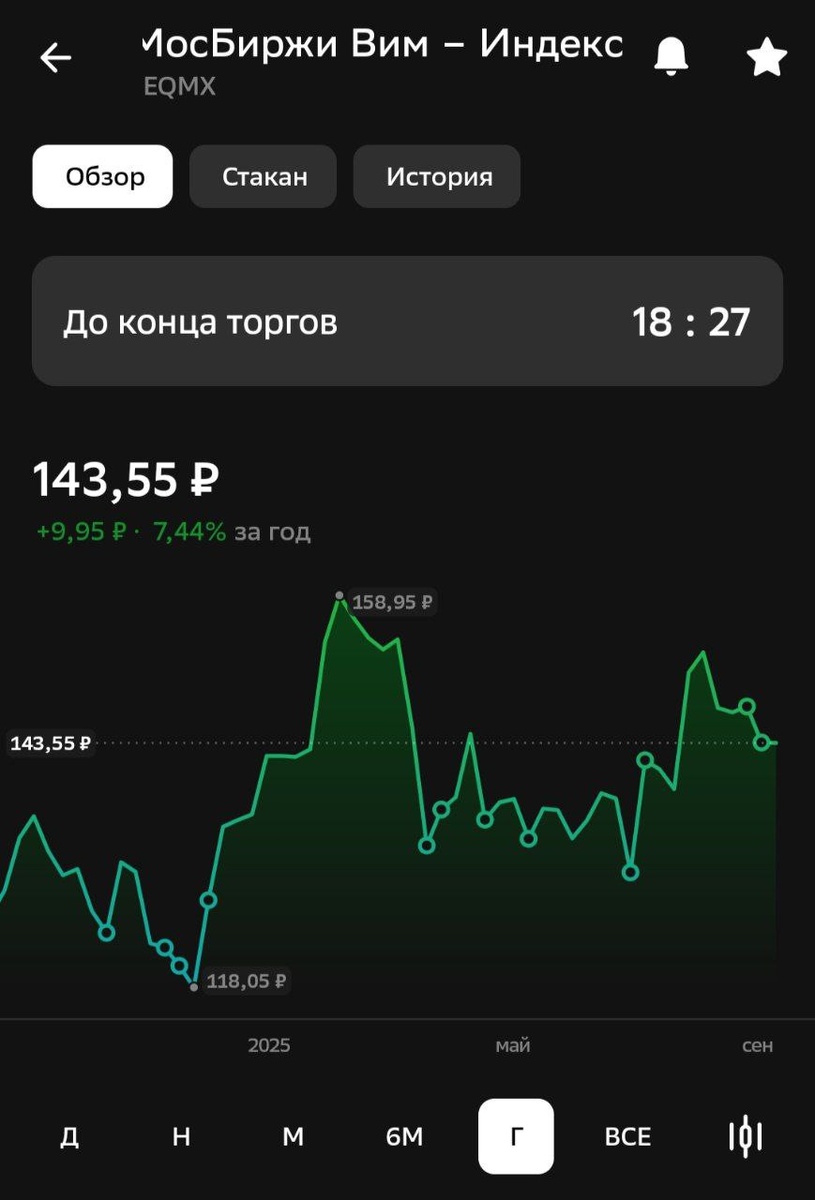This screenshot has height=1200, width=815.
Task: Tap the back arrow to exit EQMX
Action: pyautogui.click(x=55, y=57)
